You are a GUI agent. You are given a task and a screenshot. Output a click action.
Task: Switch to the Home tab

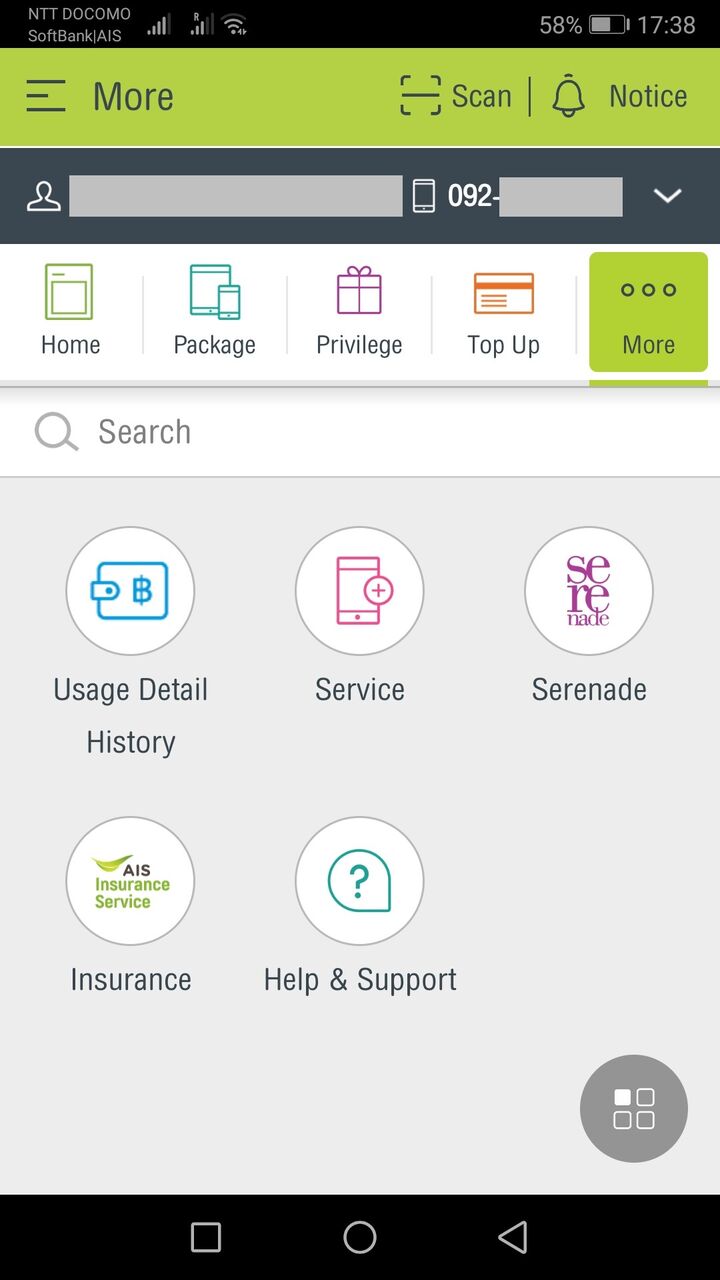pyautogui.click(x=70, y=310)
